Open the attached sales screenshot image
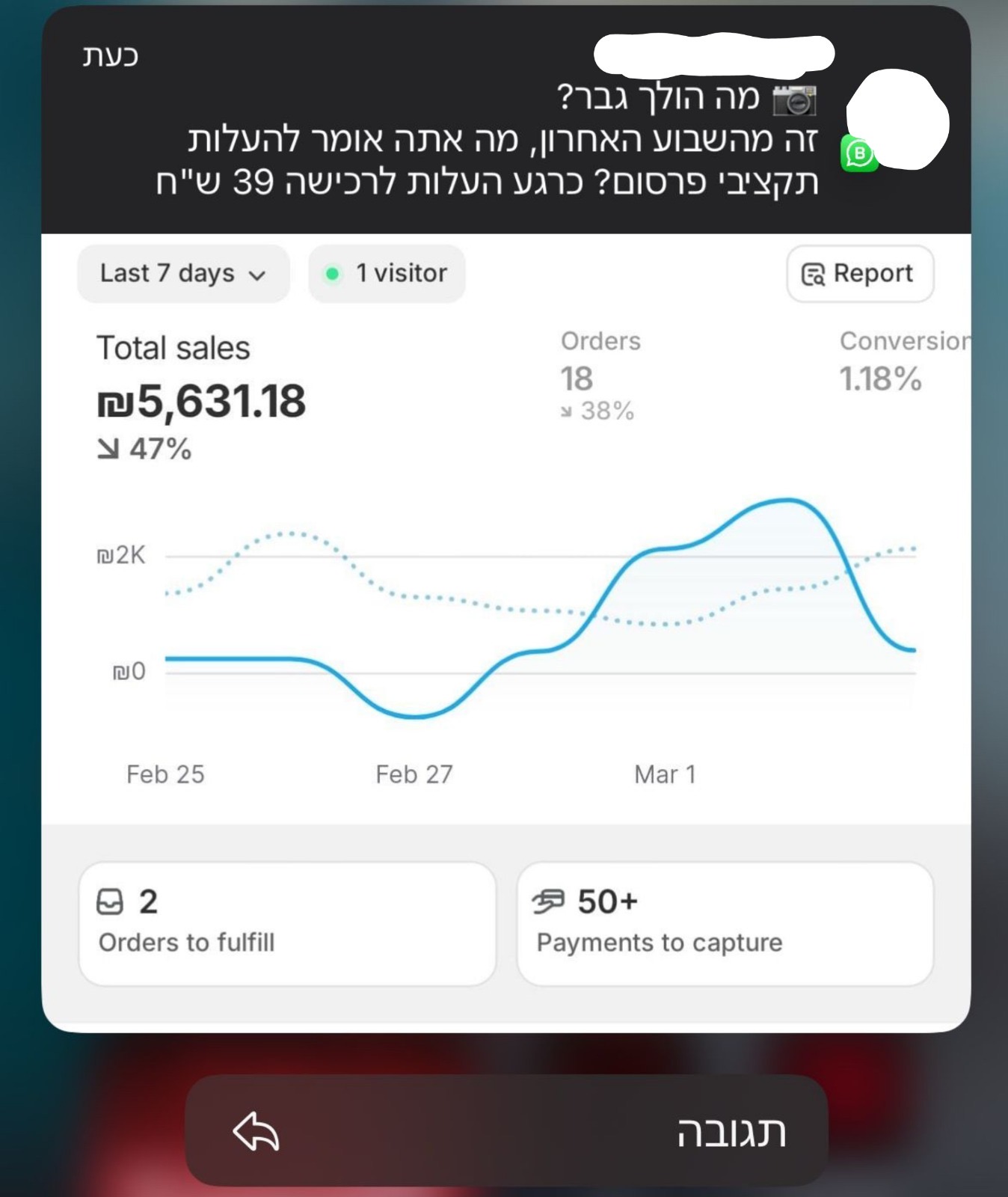This screenshot has height=1197, width=1008. 505,628
